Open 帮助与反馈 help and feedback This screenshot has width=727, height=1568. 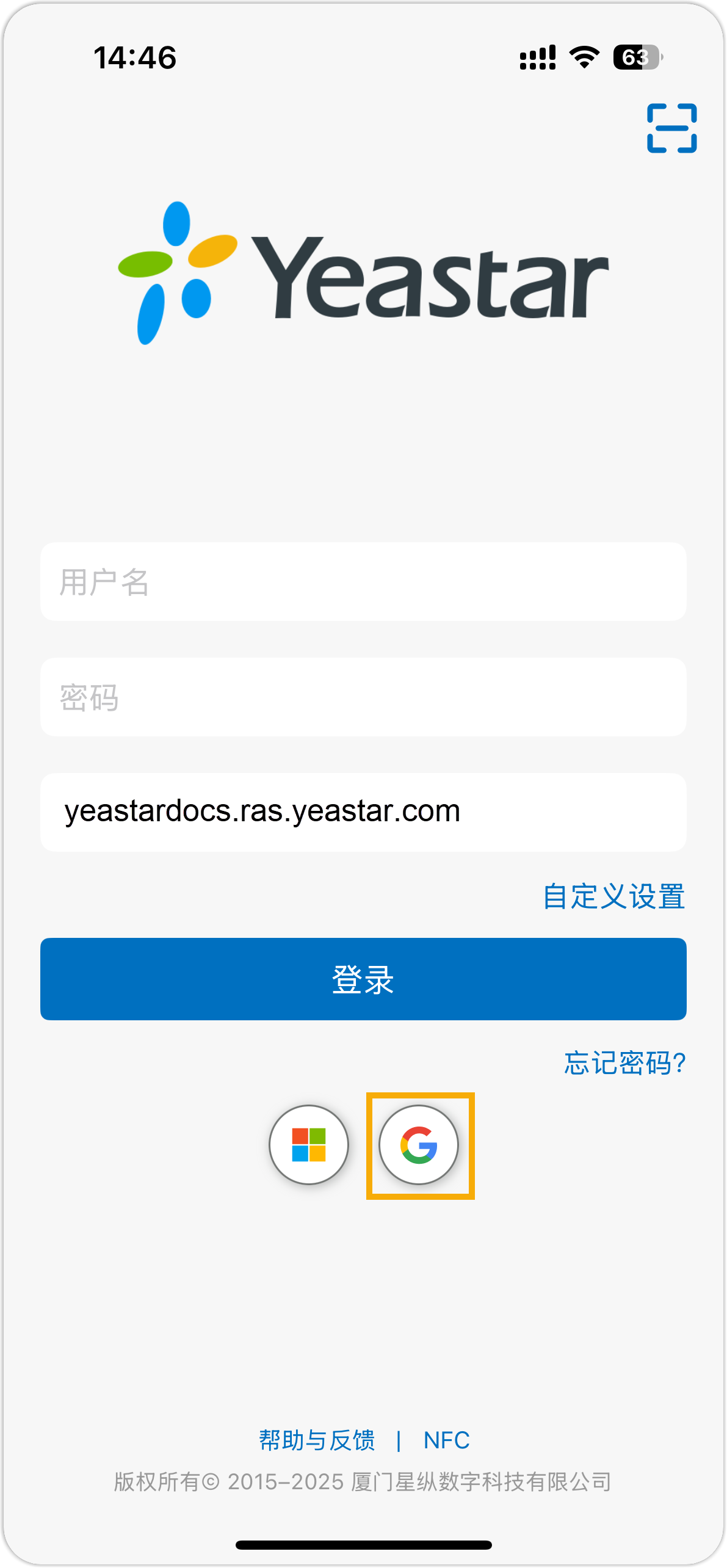tap(317, 1440)
